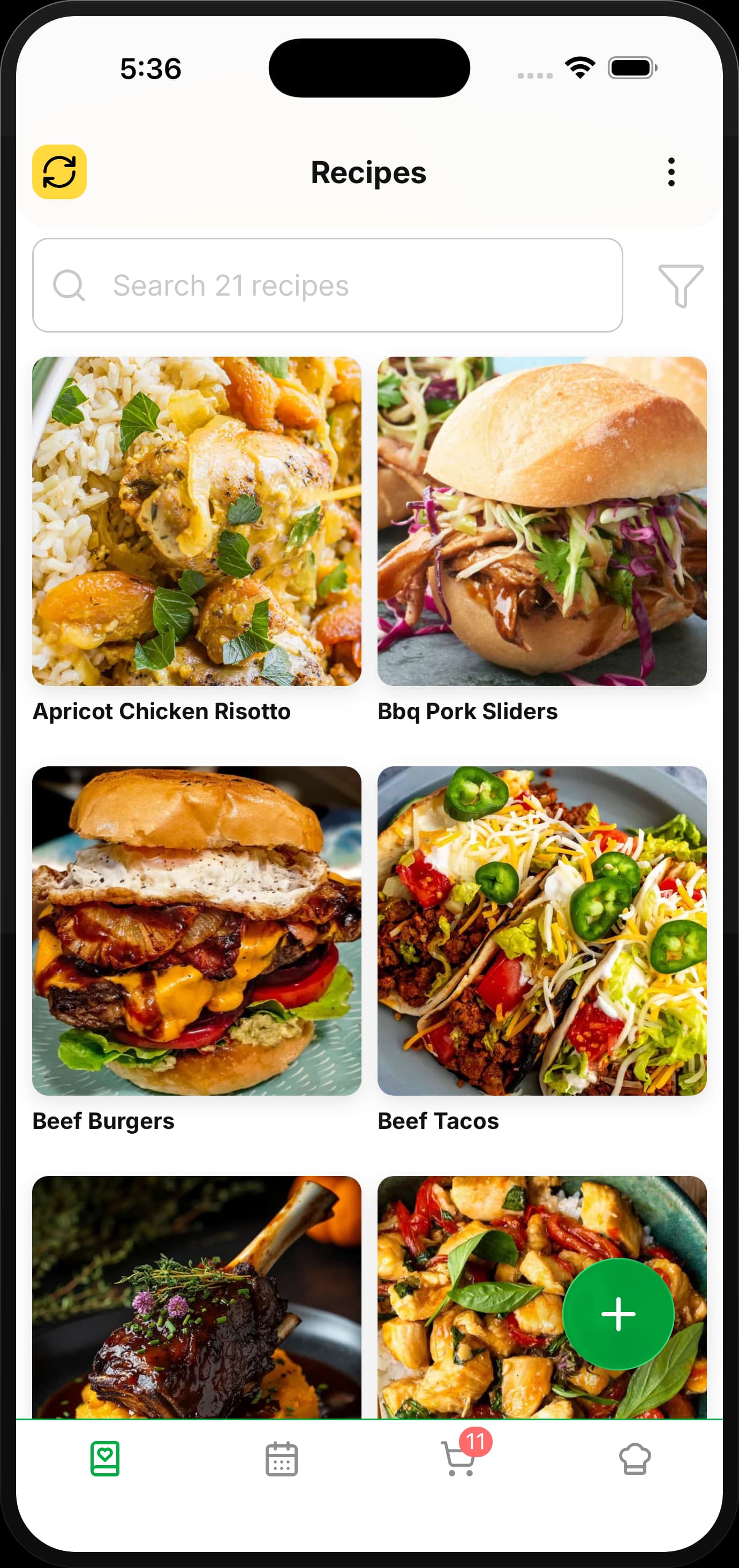Open the Beef Burgers recipe card
The width and height of the screenshot is (739, 1568).
pos(197,930)
